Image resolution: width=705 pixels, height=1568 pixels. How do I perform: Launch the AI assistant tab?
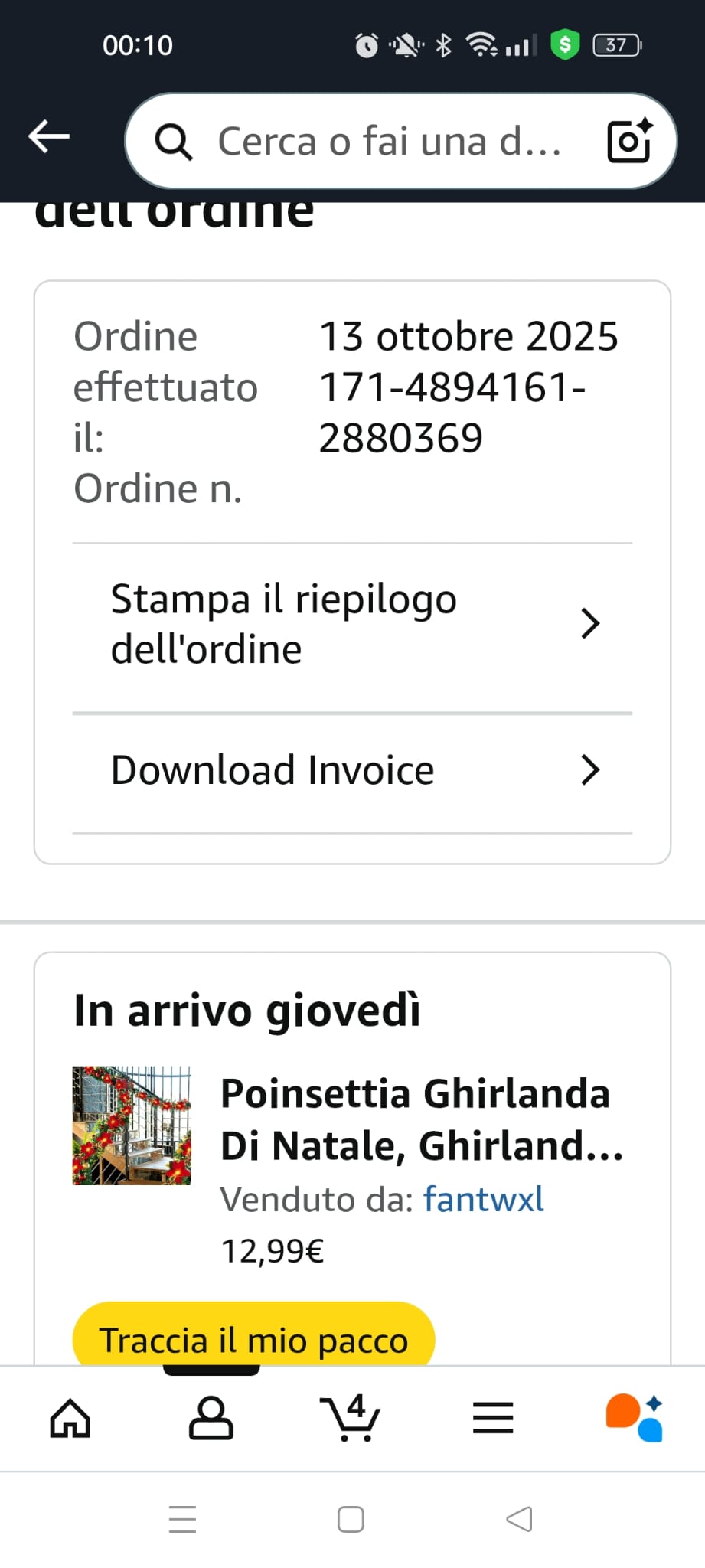click(634, 1419)
